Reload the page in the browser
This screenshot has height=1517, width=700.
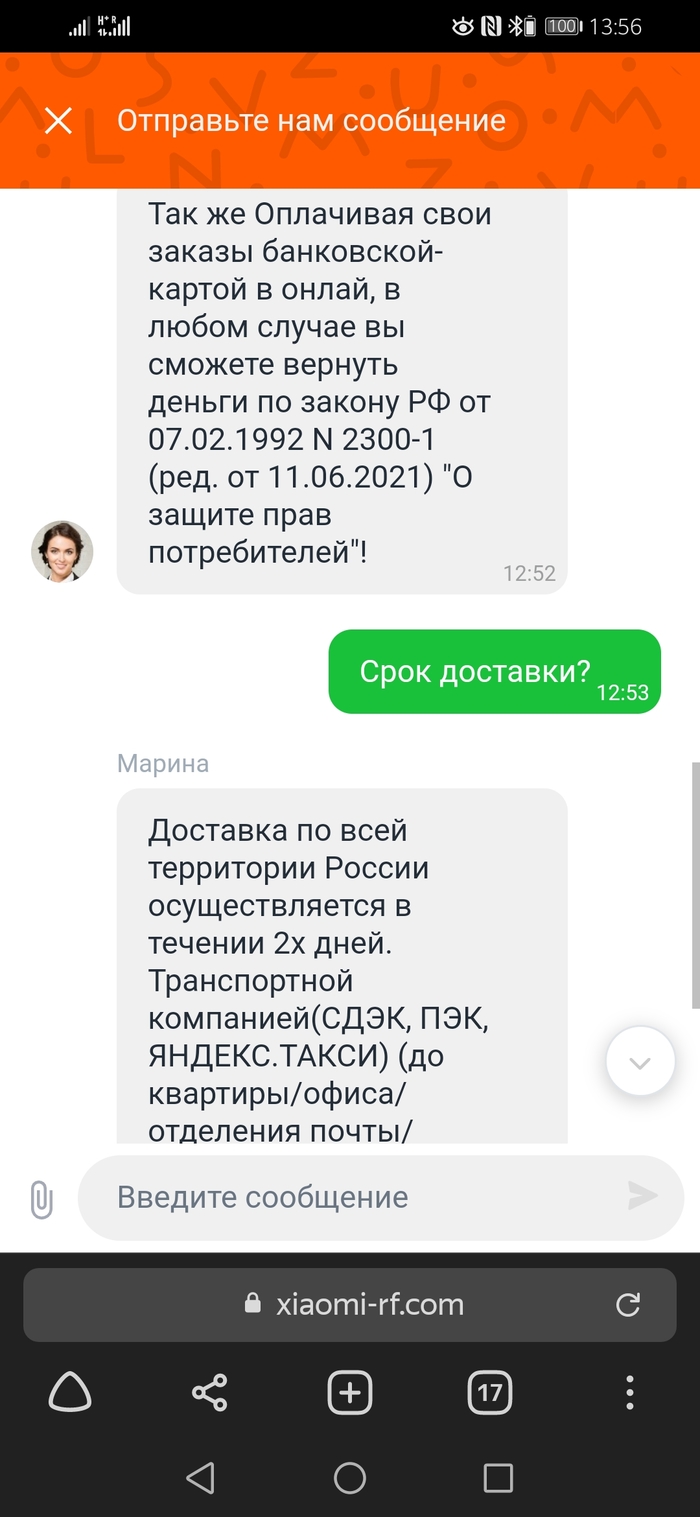point(628,1304)
